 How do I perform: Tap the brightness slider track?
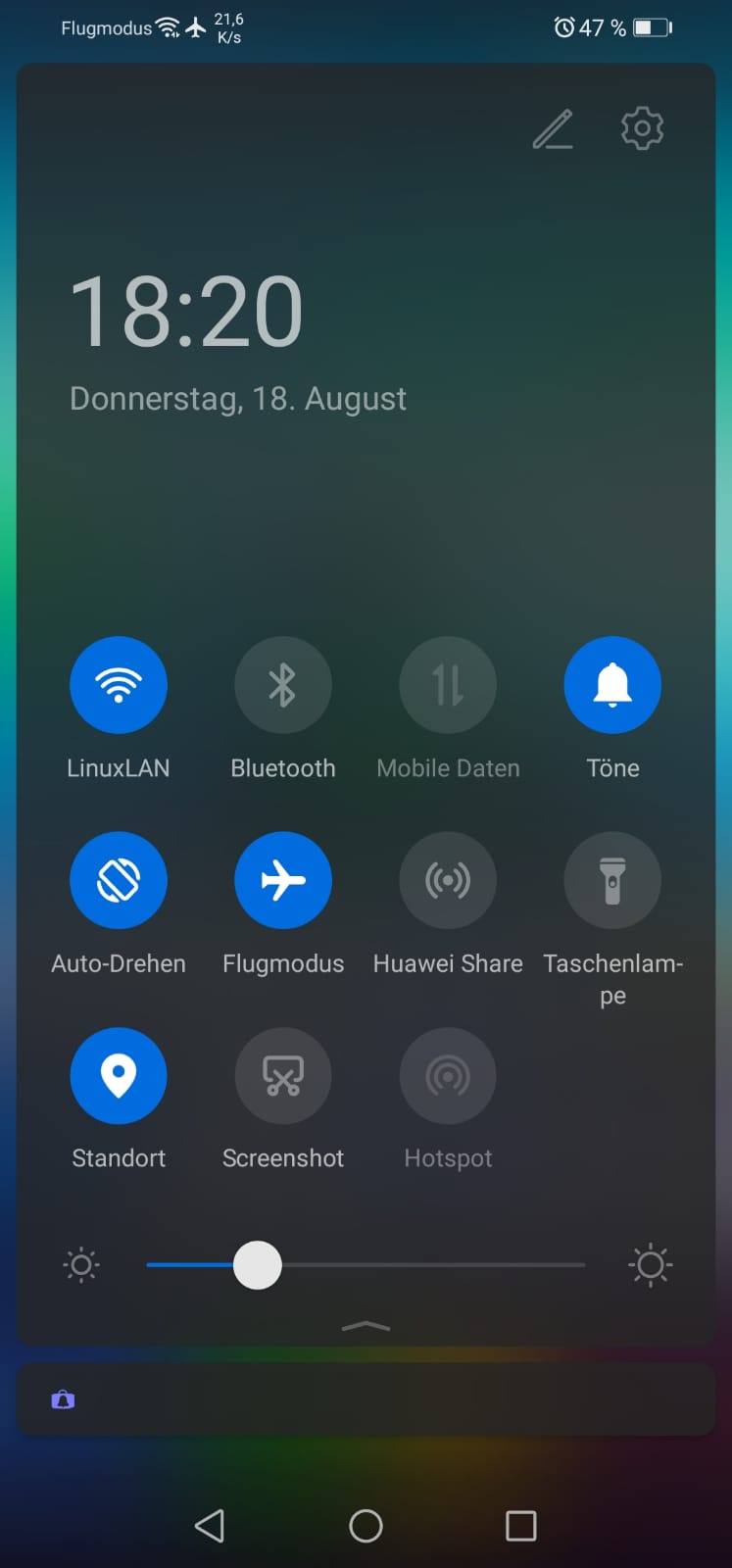pos(366,1265)
